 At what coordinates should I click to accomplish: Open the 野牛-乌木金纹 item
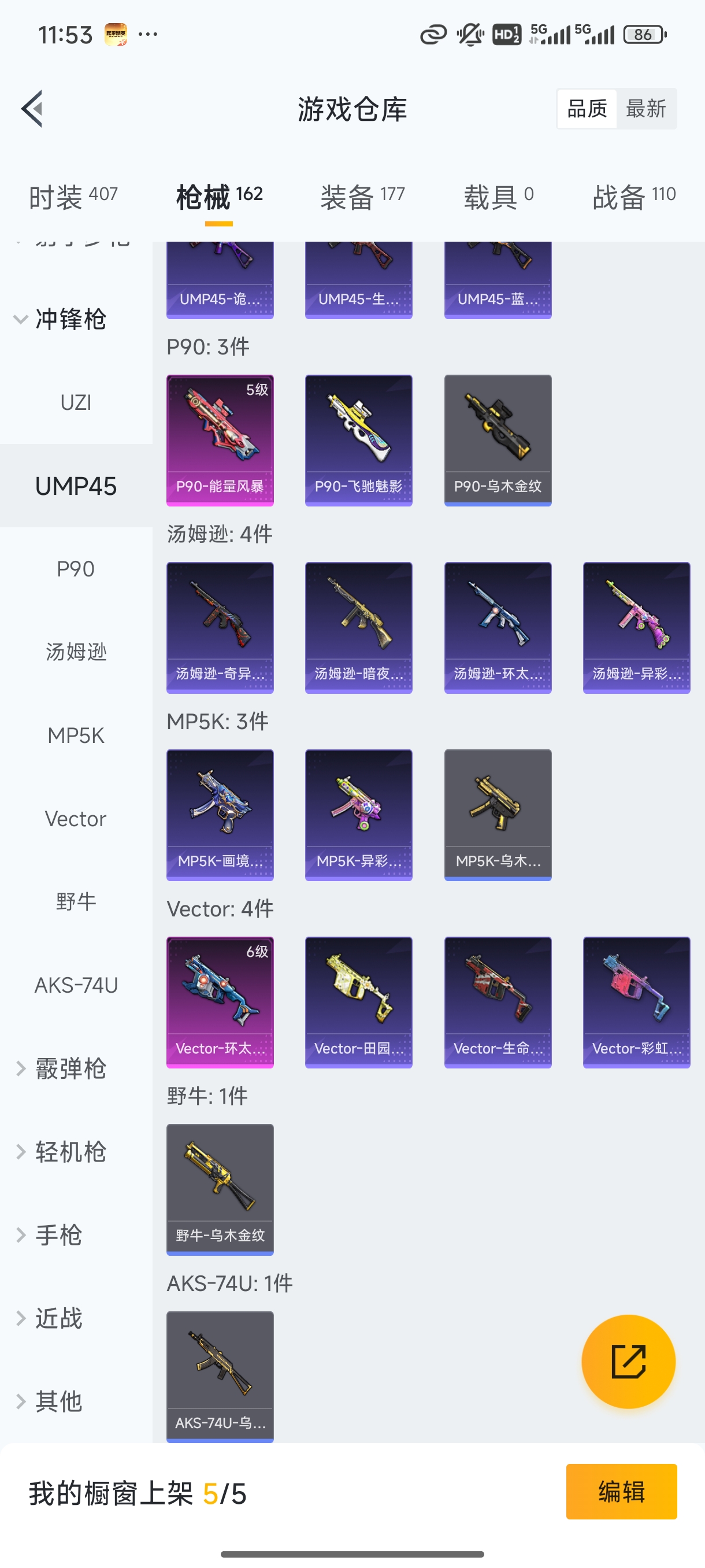coord(220,1189)
